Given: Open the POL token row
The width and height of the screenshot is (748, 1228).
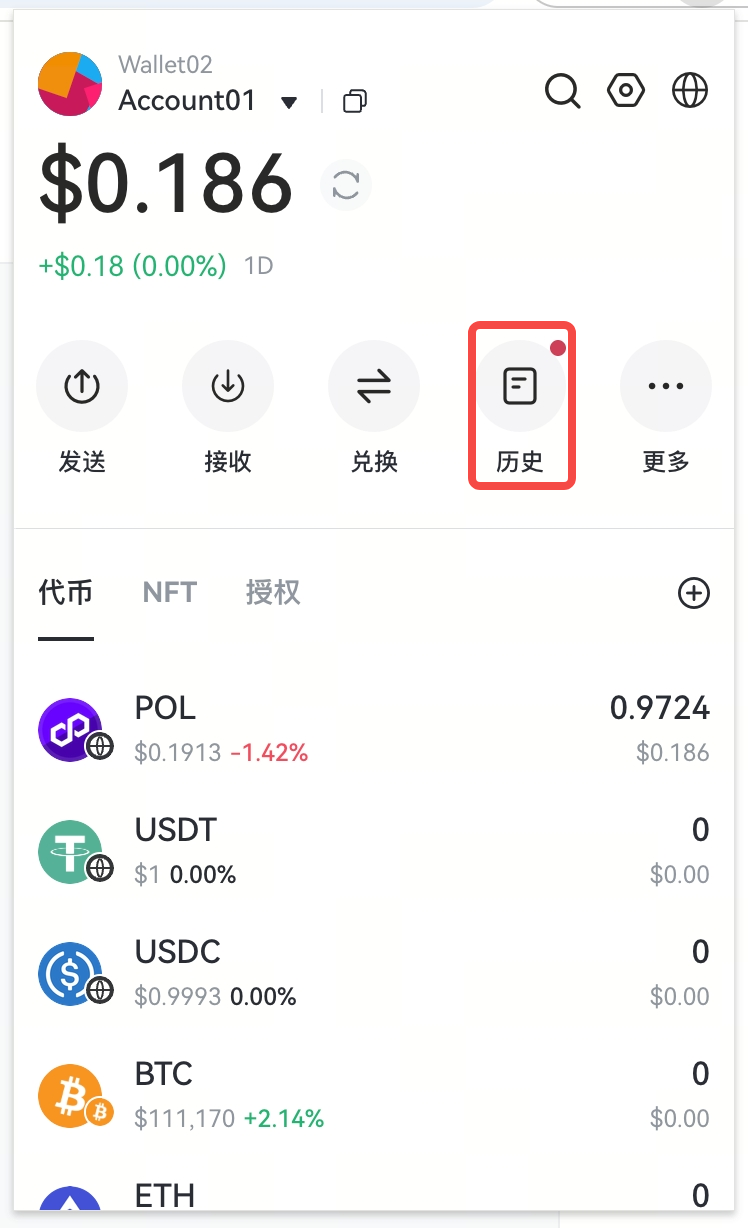Looking at the screenshot, I should click(374, 729).
